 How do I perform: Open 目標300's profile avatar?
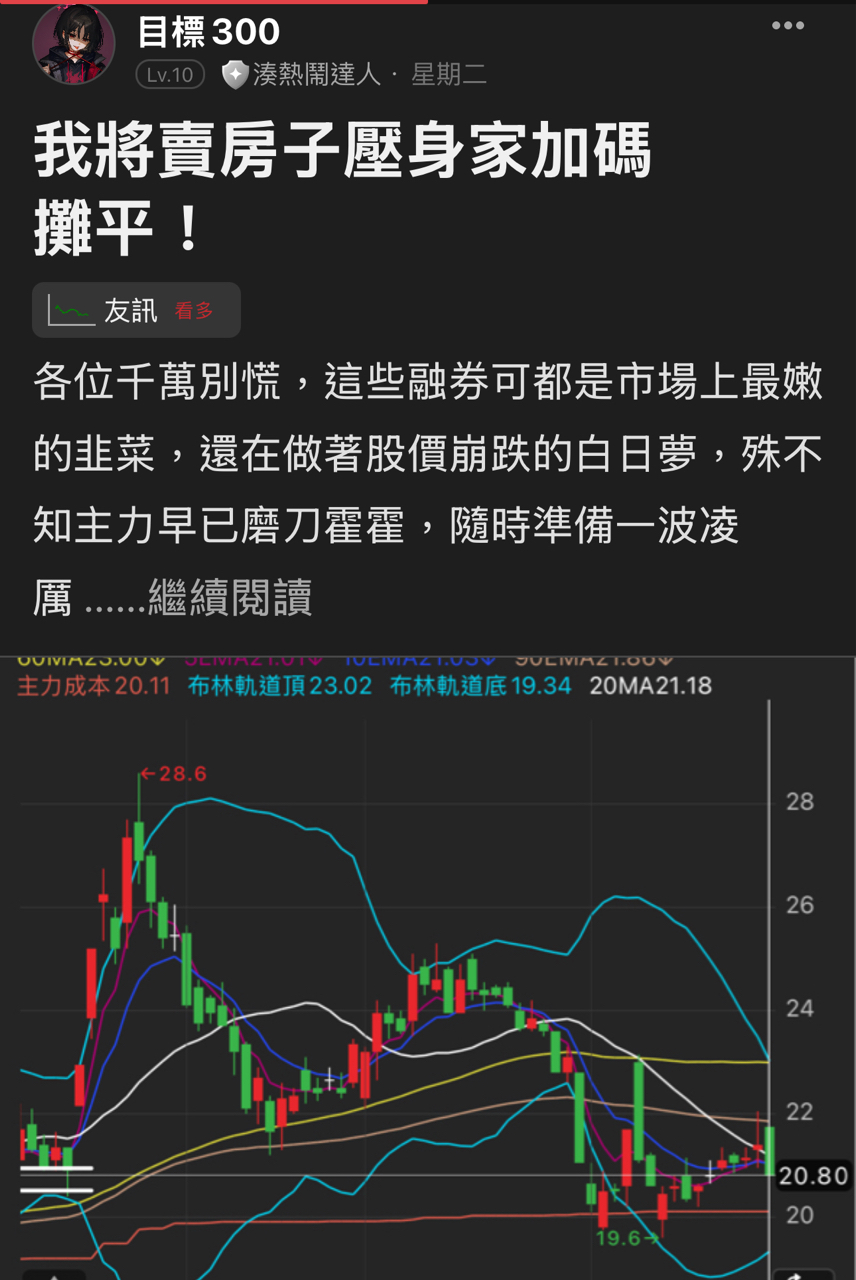(74, 44)
